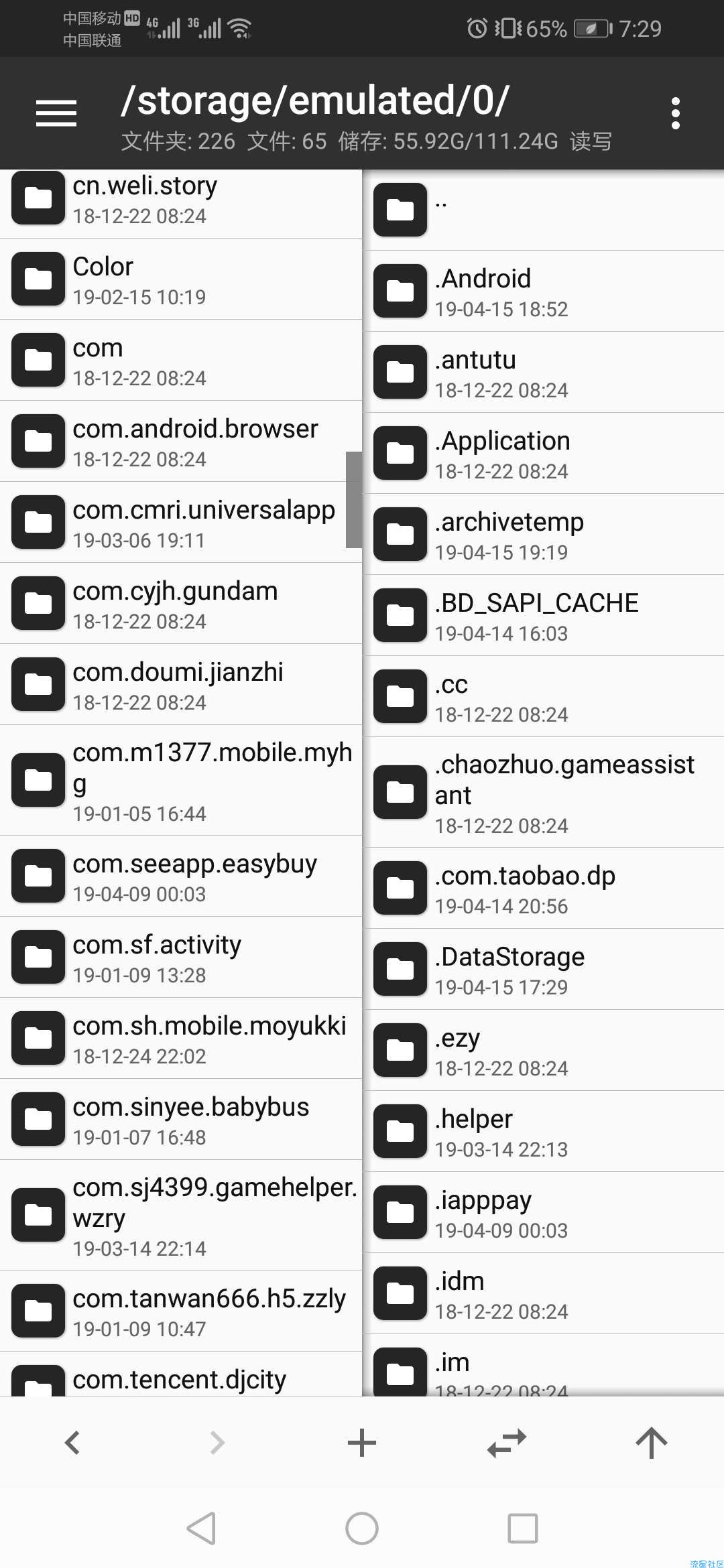The image size is (724, 1568).
Task: Open the .BD_SAPI_CACHE folder
Action: 543,616
